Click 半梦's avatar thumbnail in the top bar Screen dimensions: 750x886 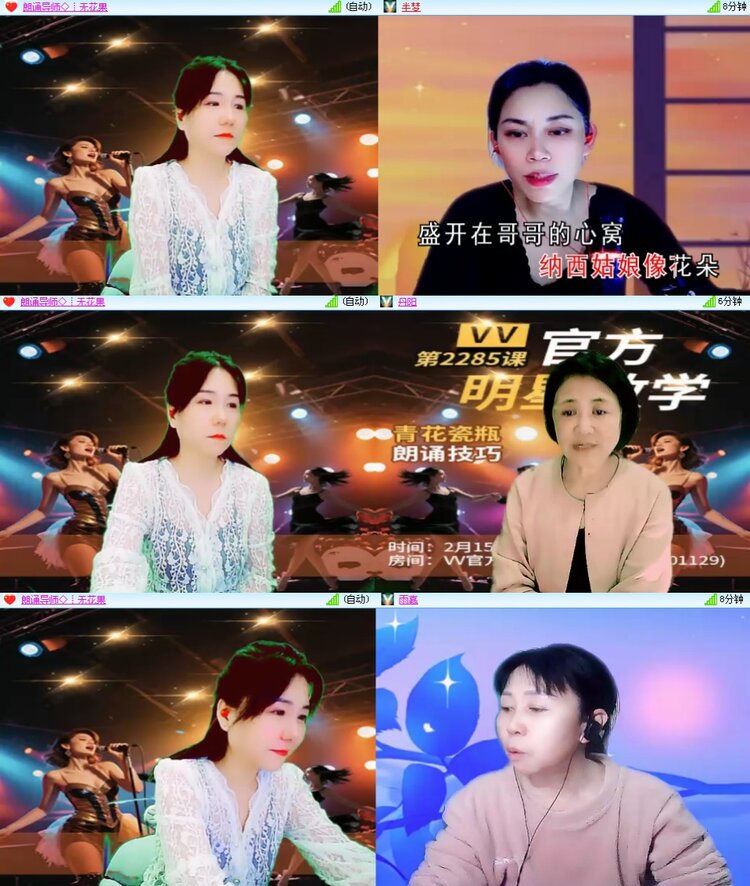pyautogui.click(x=388, y=8)
